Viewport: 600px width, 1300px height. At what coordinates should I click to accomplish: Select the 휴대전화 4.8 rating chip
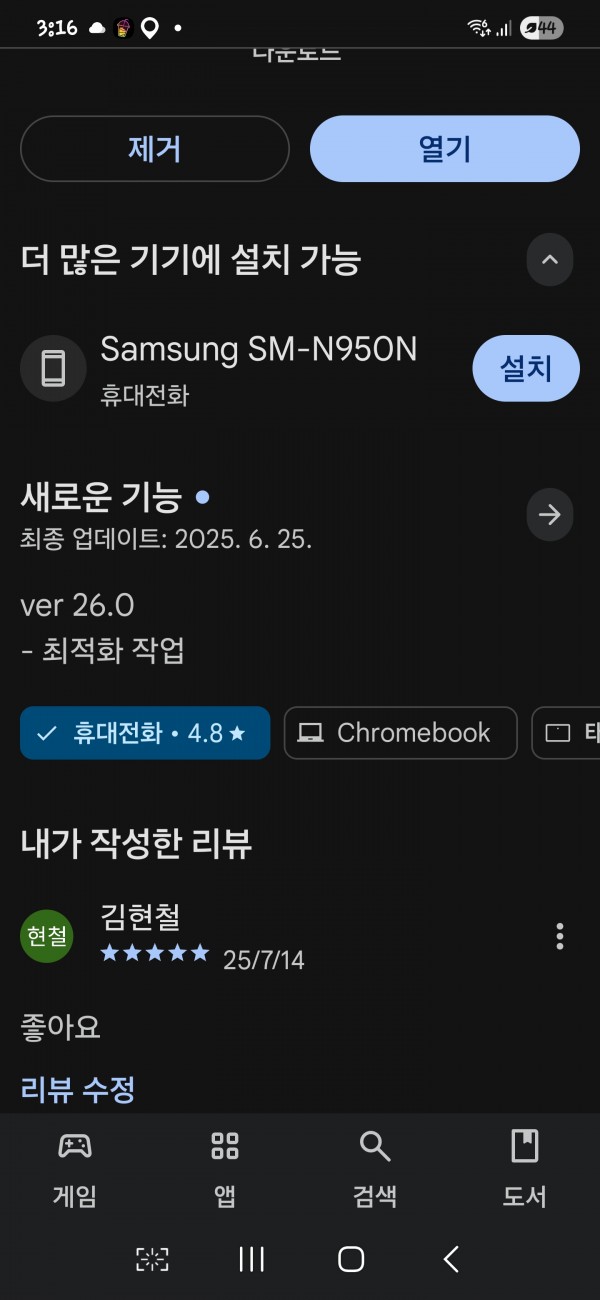[x=145, y=733]
